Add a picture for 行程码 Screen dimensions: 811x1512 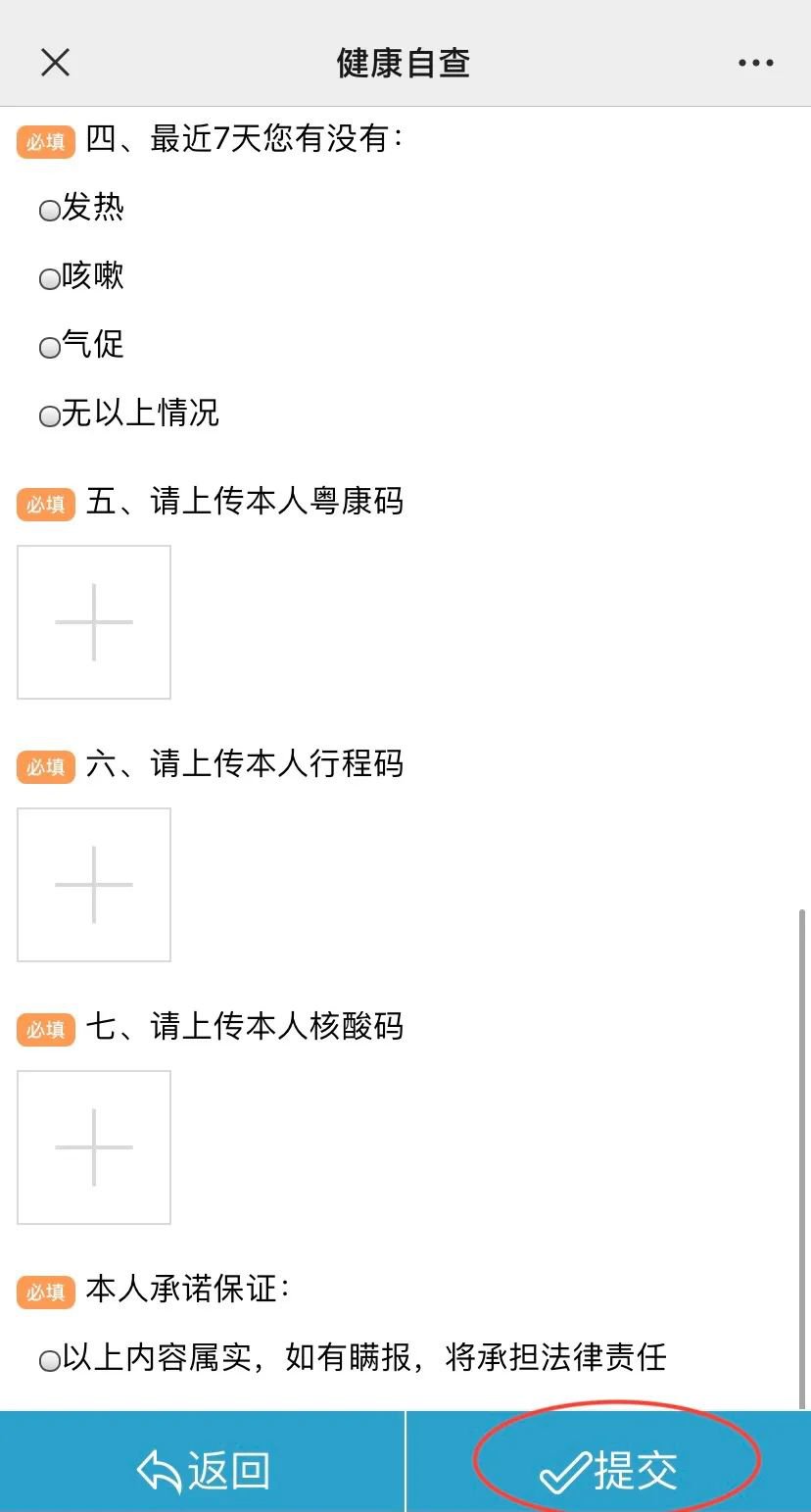coord(94,885)
